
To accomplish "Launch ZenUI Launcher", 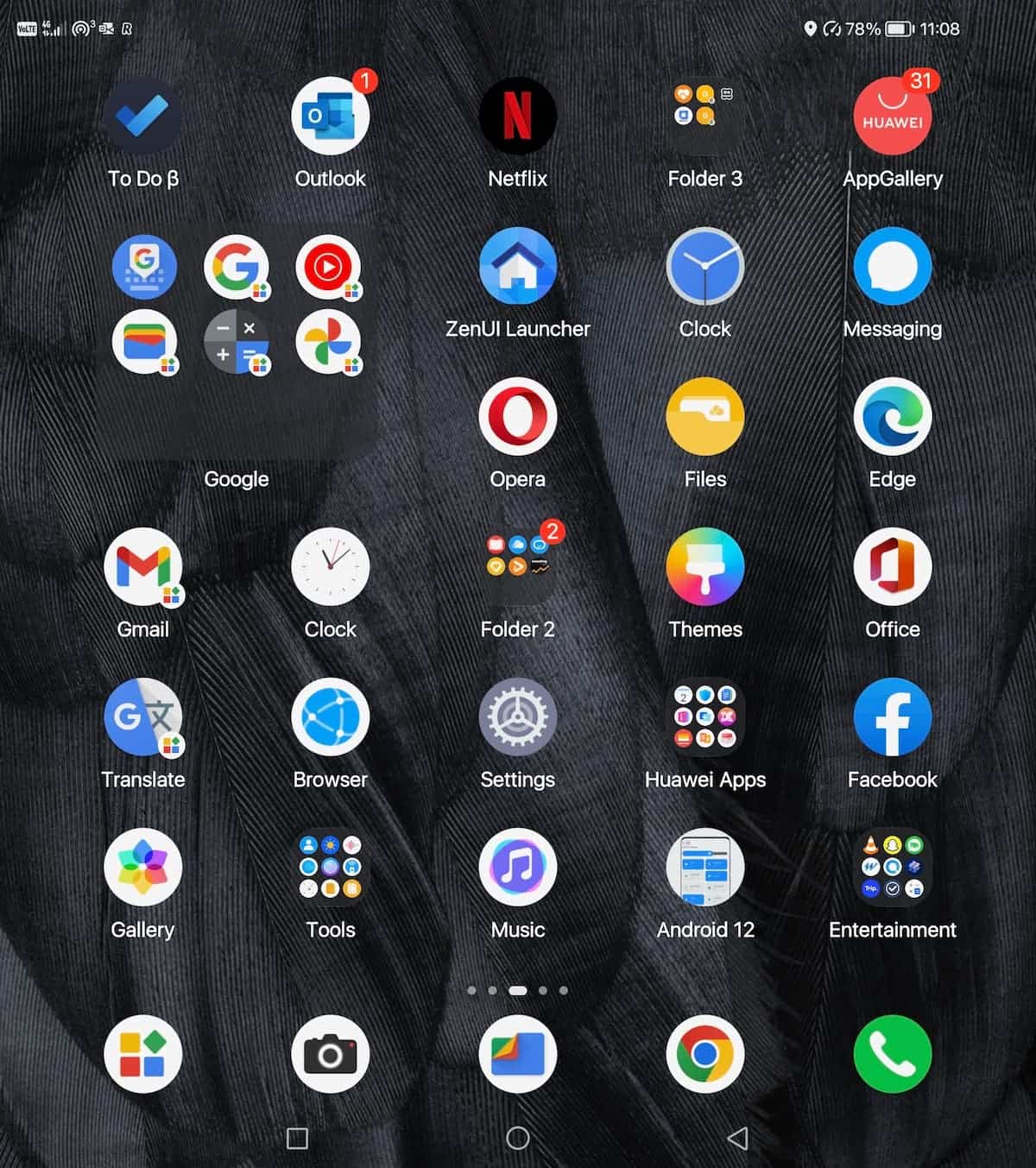I will pyautogui.click(x=517, y=267).
